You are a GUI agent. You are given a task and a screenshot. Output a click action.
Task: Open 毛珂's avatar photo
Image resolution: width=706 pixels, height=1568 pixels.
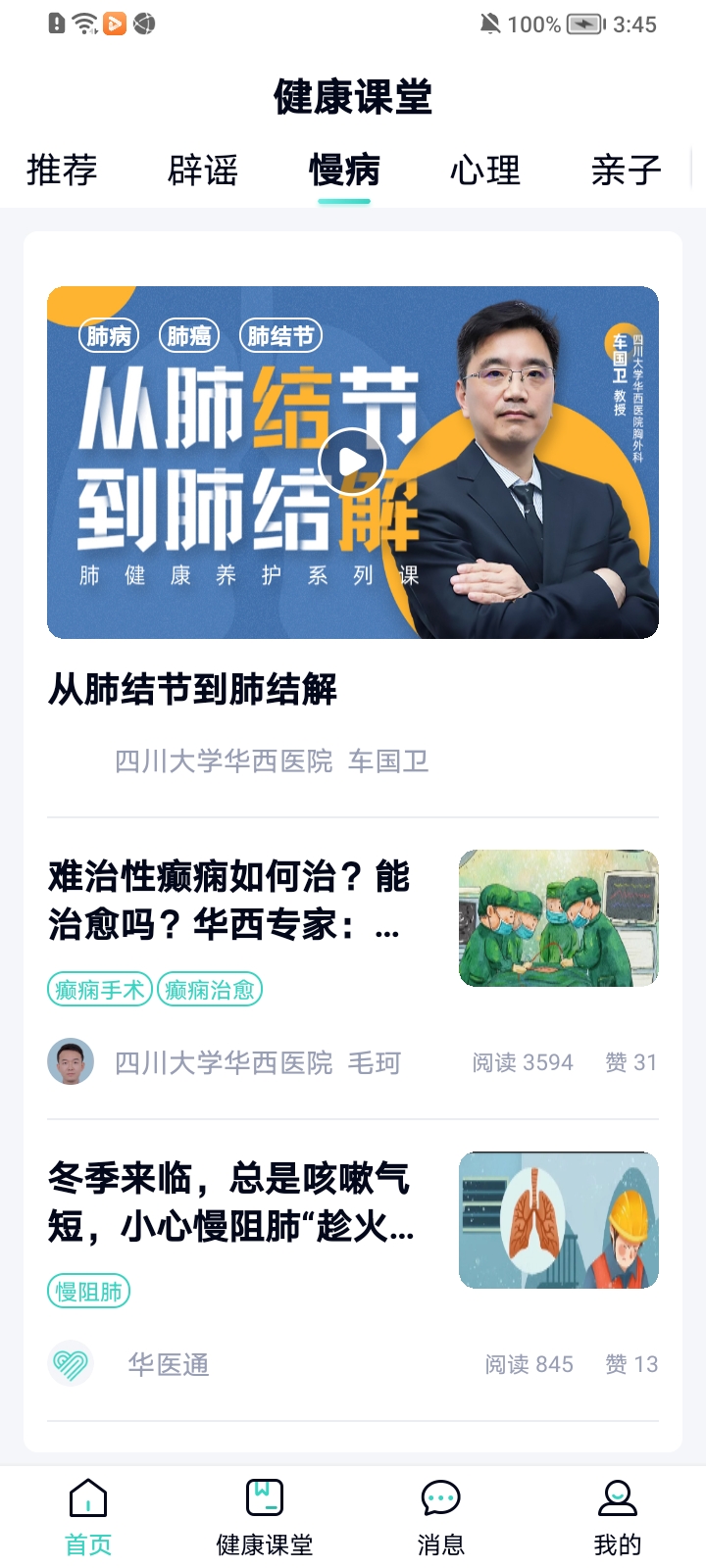[70, 1061]
